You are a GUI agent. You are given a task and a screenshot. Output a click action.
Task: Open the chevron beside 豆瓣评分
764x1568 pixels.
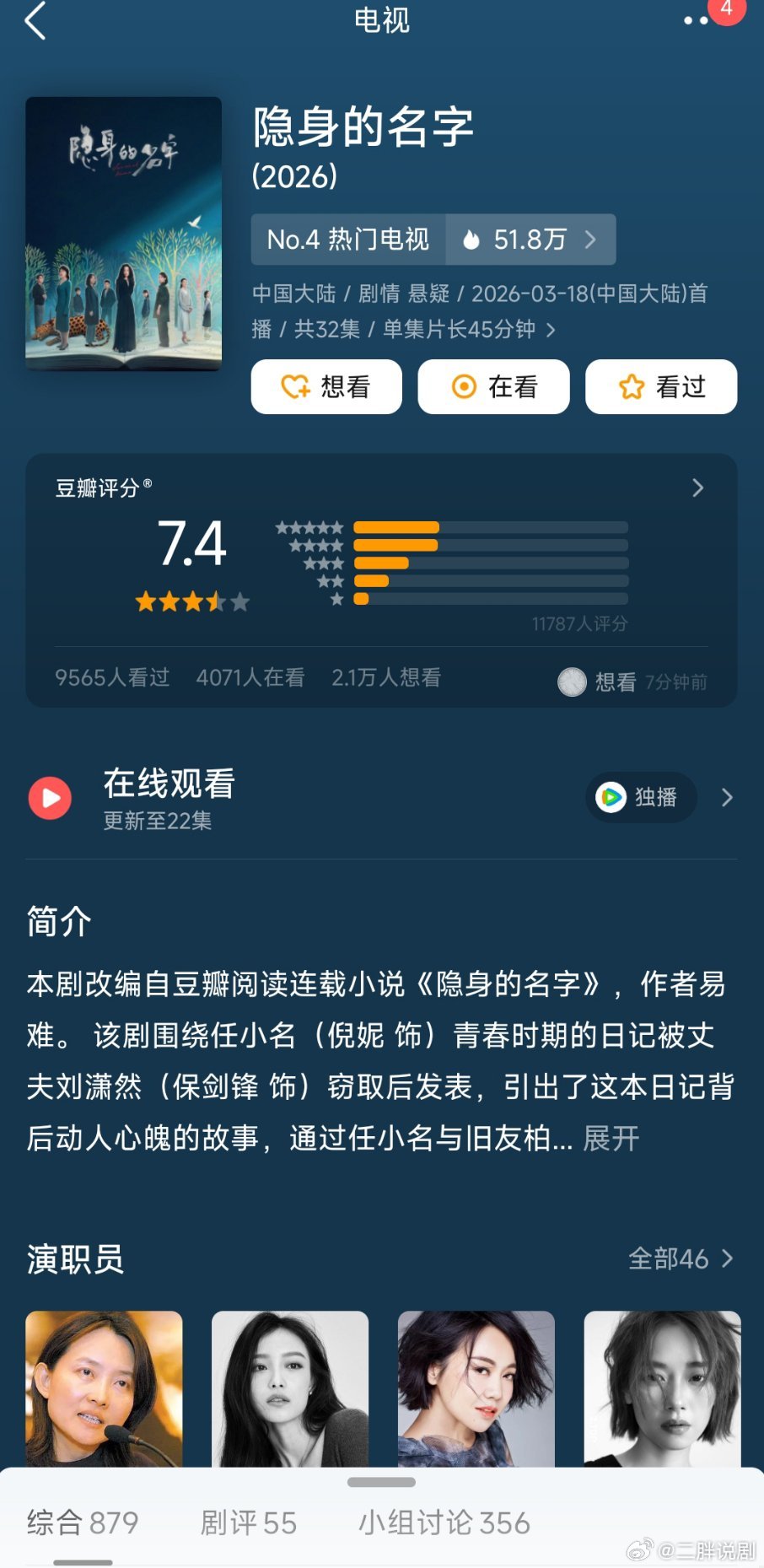pyautogui.click(x=698, y=488)
